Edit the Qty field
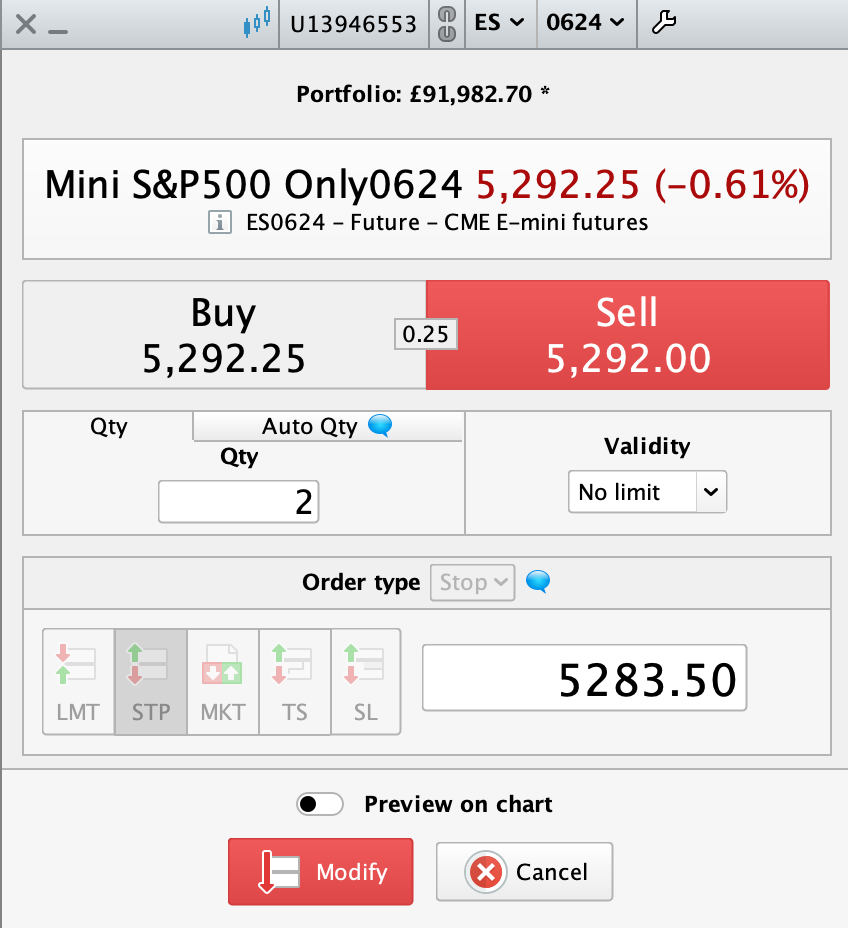Viewport: 848px width, 928px height. click(238, 501)
